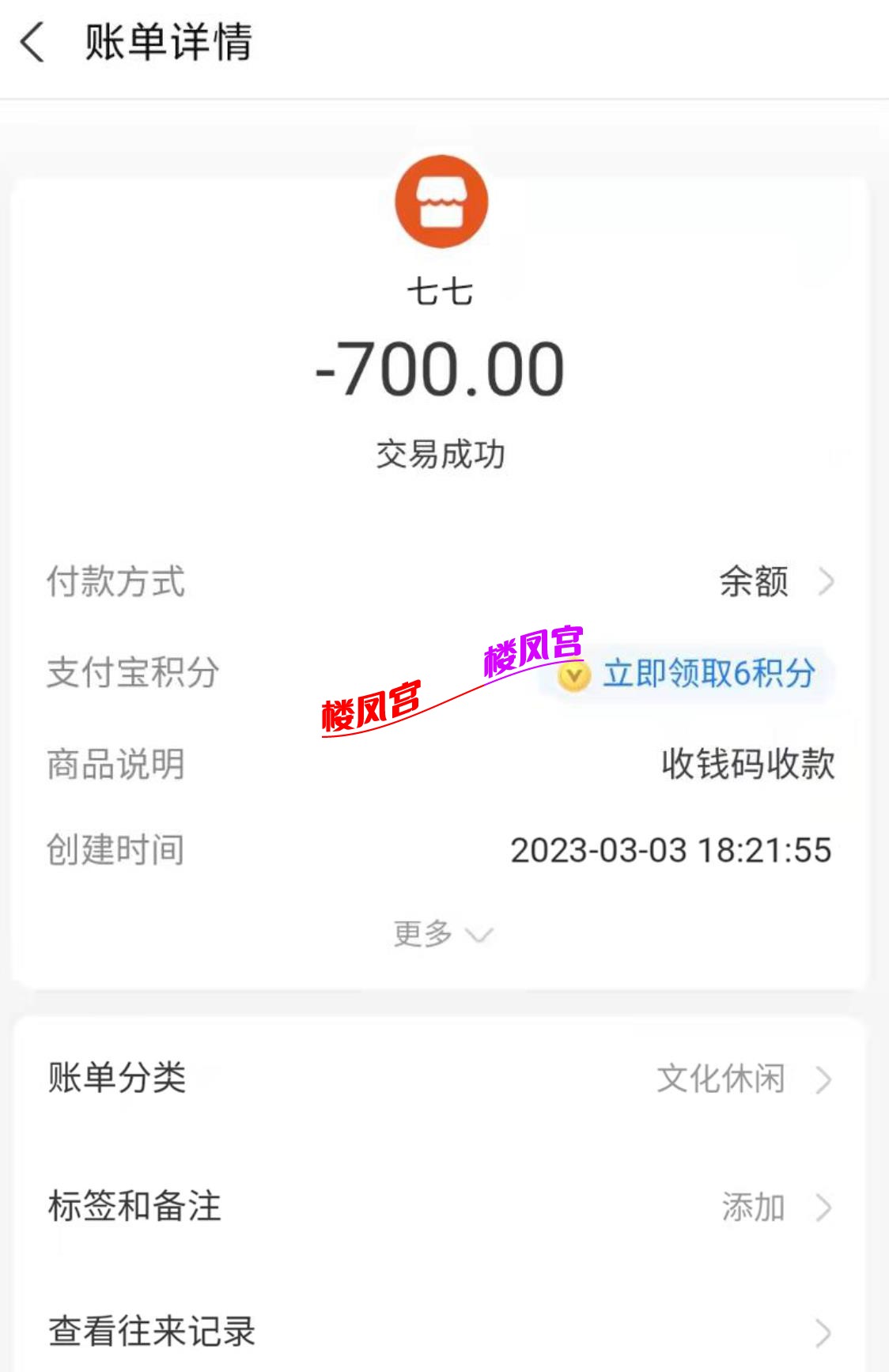Open 标签和备注 to add a note
Screen dimensions: 889x1372
click(134, 1206)
